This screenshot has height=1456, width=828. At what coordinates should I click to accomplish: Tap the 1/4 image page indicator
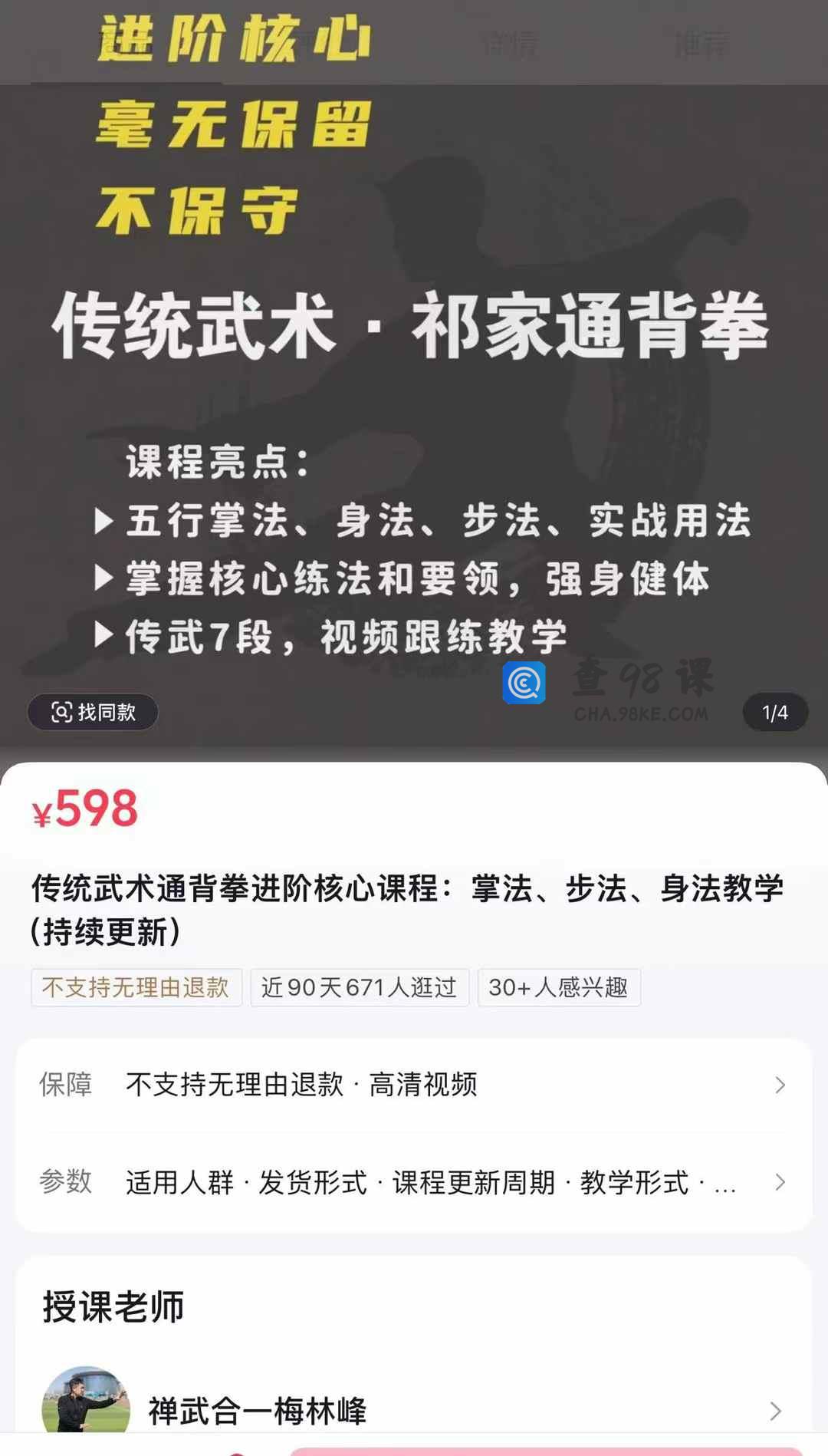774,713
